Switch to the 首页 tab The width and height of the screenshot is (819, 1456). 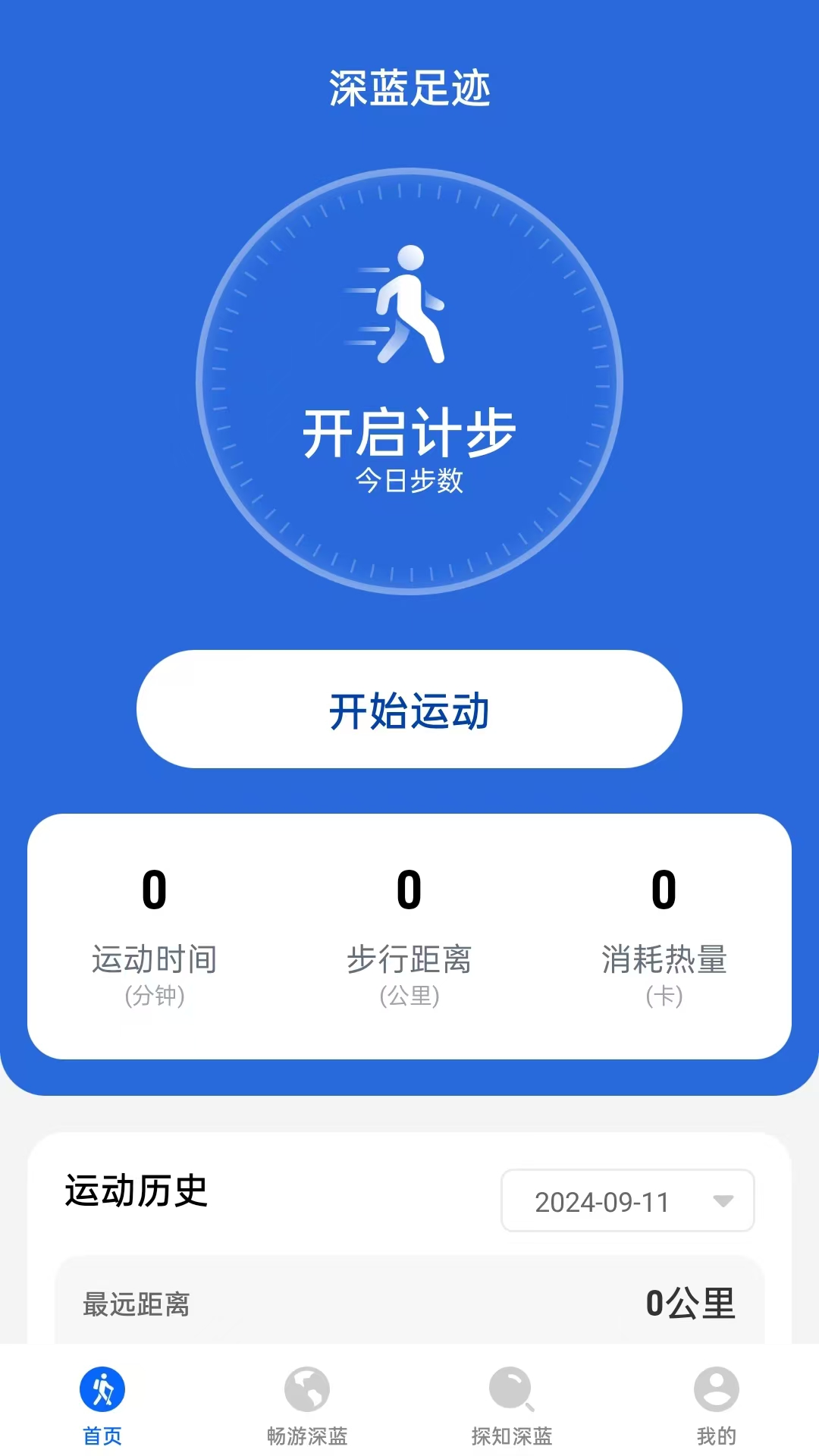[102, 1405]
